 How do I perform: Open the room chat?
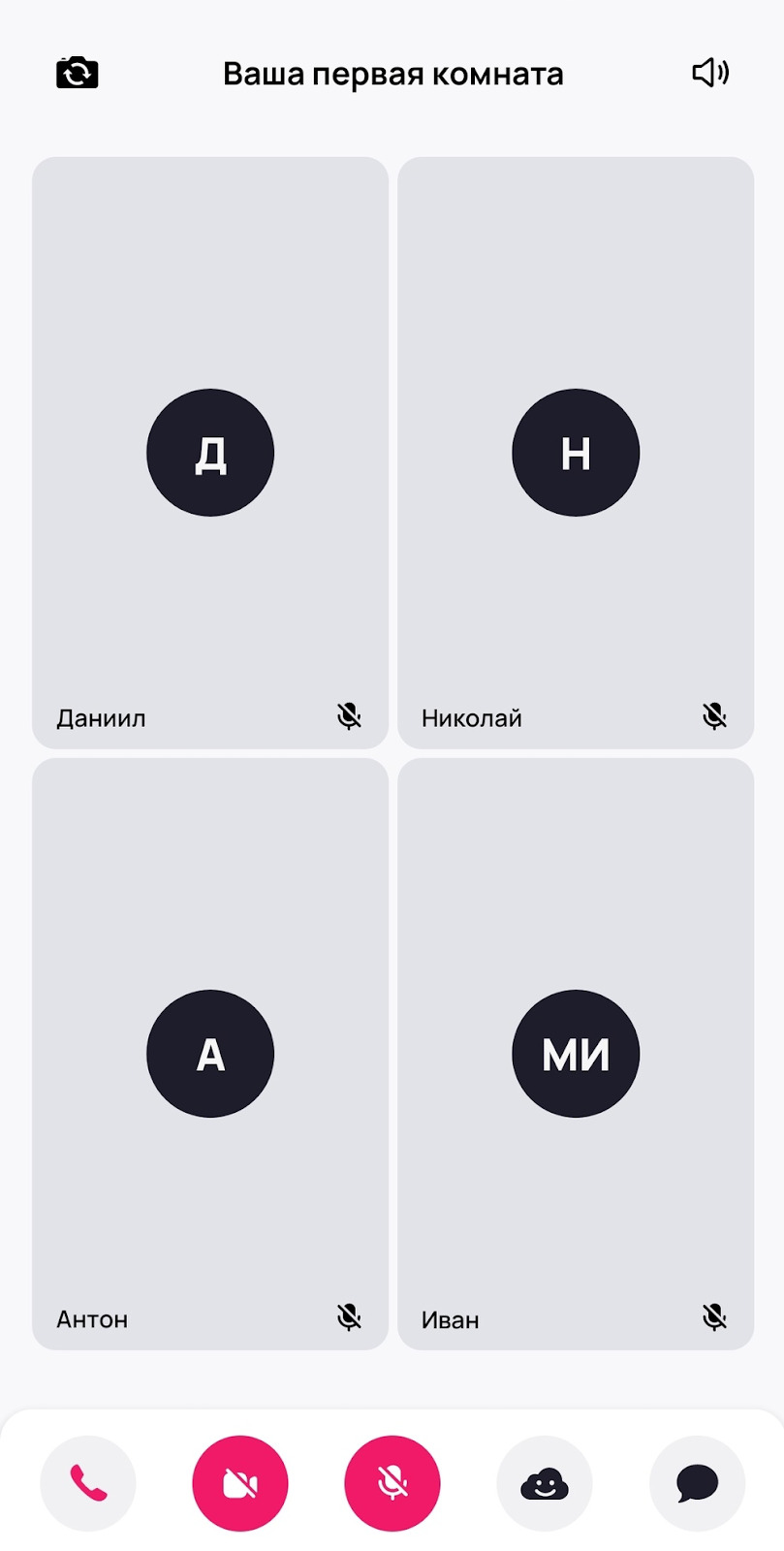tap(697, 1483)
